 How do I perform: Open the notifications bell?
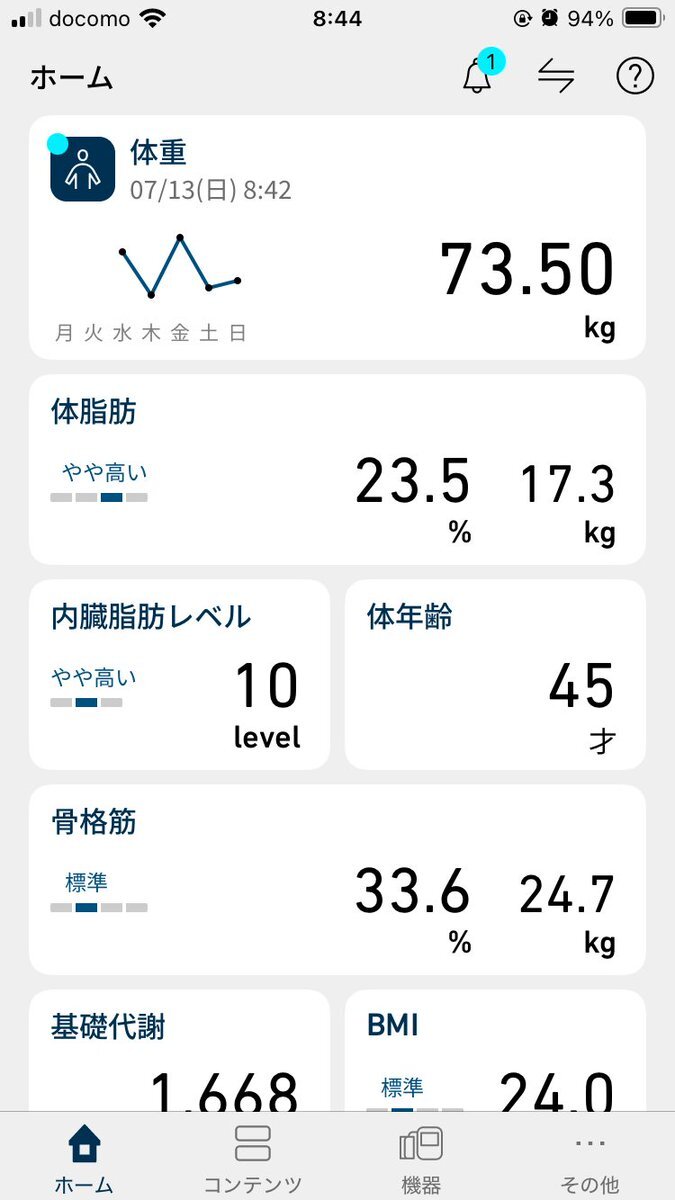(x=479, y=76)
